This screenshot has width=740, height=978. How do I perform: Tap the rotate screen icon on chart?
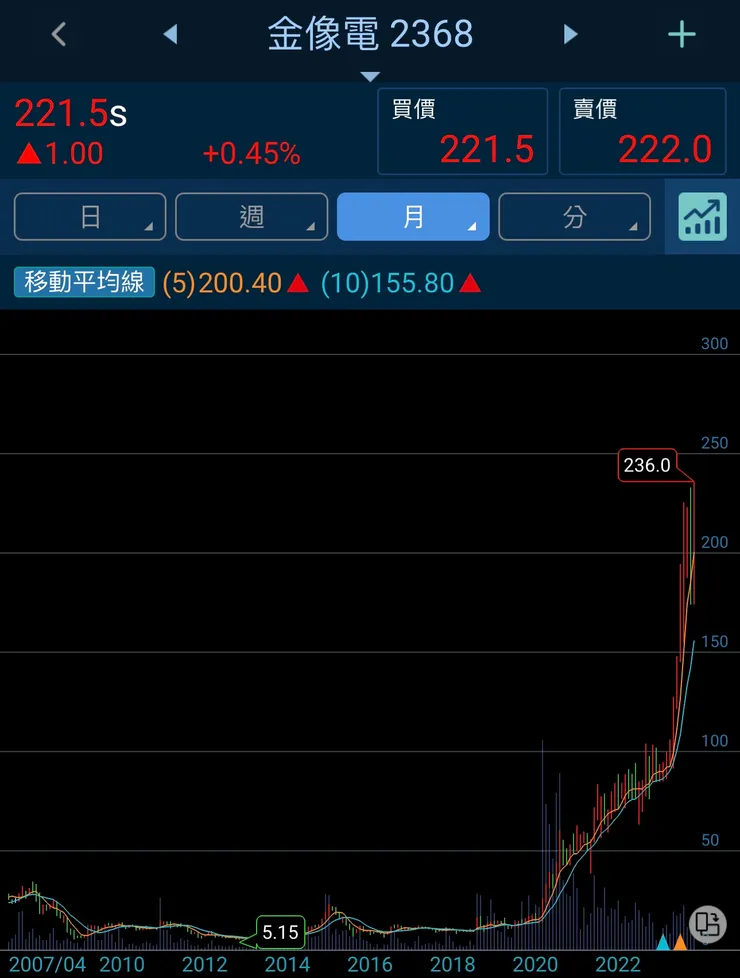pyautogui.click(x=707, y=923)
